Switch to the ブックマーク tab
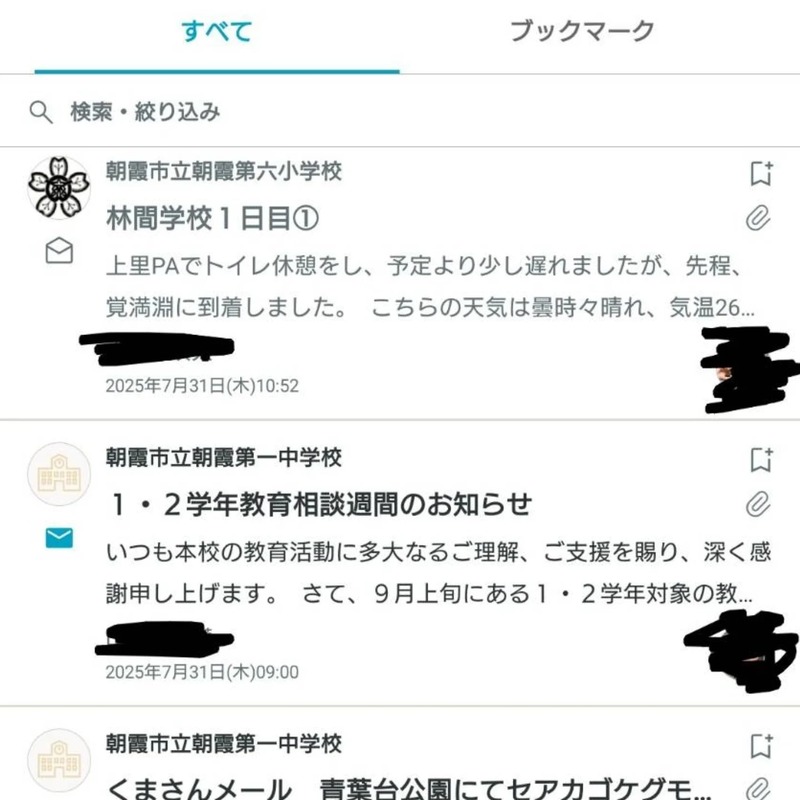 [x=582, y=31]
